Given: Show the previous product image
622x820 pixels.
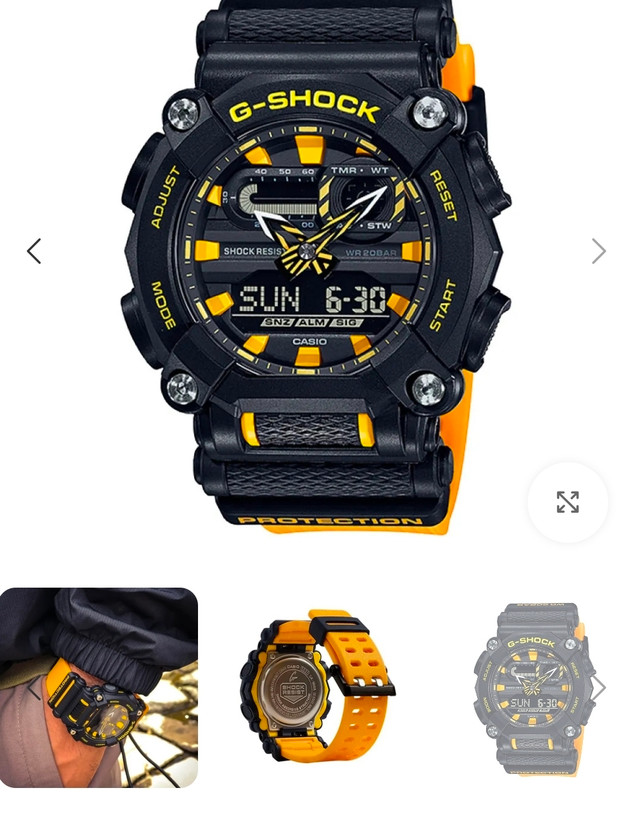Looking at the screenshot, I should (x=34, y=251).
